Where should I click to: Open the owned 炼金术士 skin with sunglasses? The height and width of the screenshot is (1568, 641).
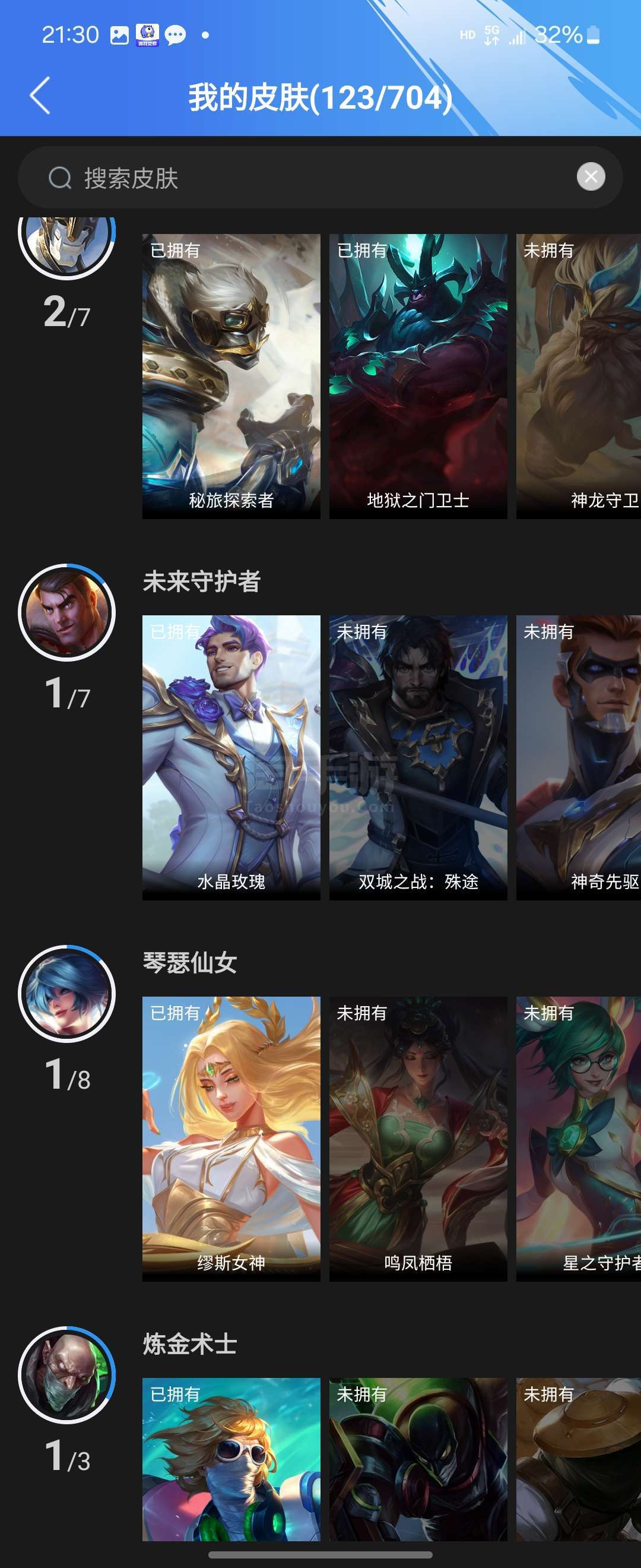point(231,1459)
